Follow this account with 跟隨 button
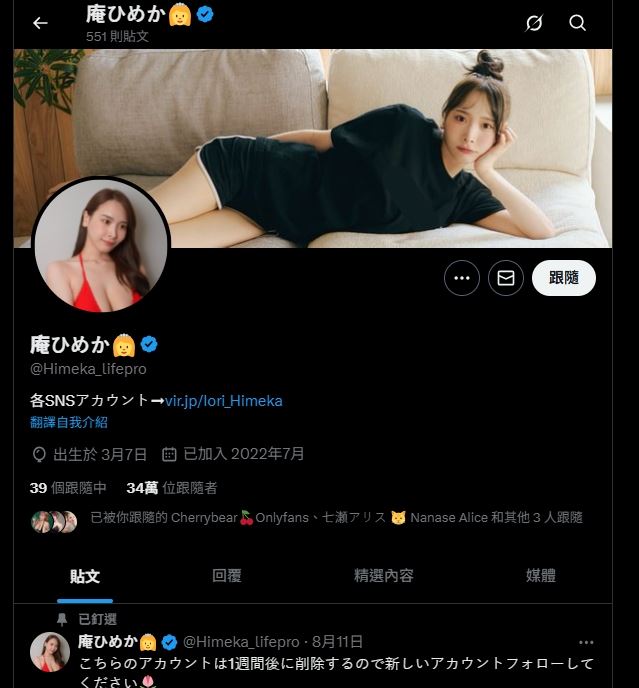 click(x=563, y=278)
